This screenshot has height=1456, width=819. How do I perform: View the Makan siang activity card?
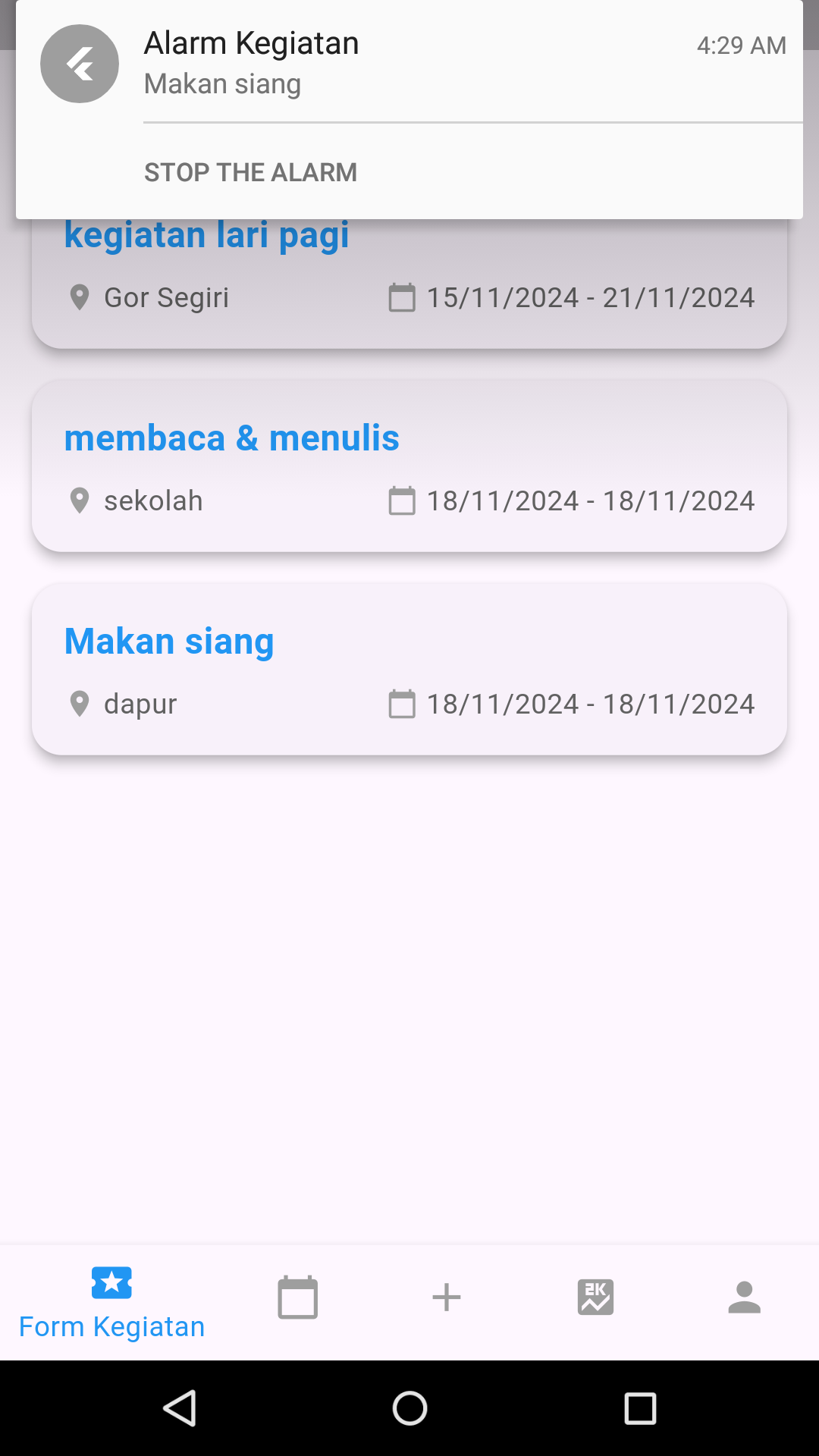click(x=409, y=669)
